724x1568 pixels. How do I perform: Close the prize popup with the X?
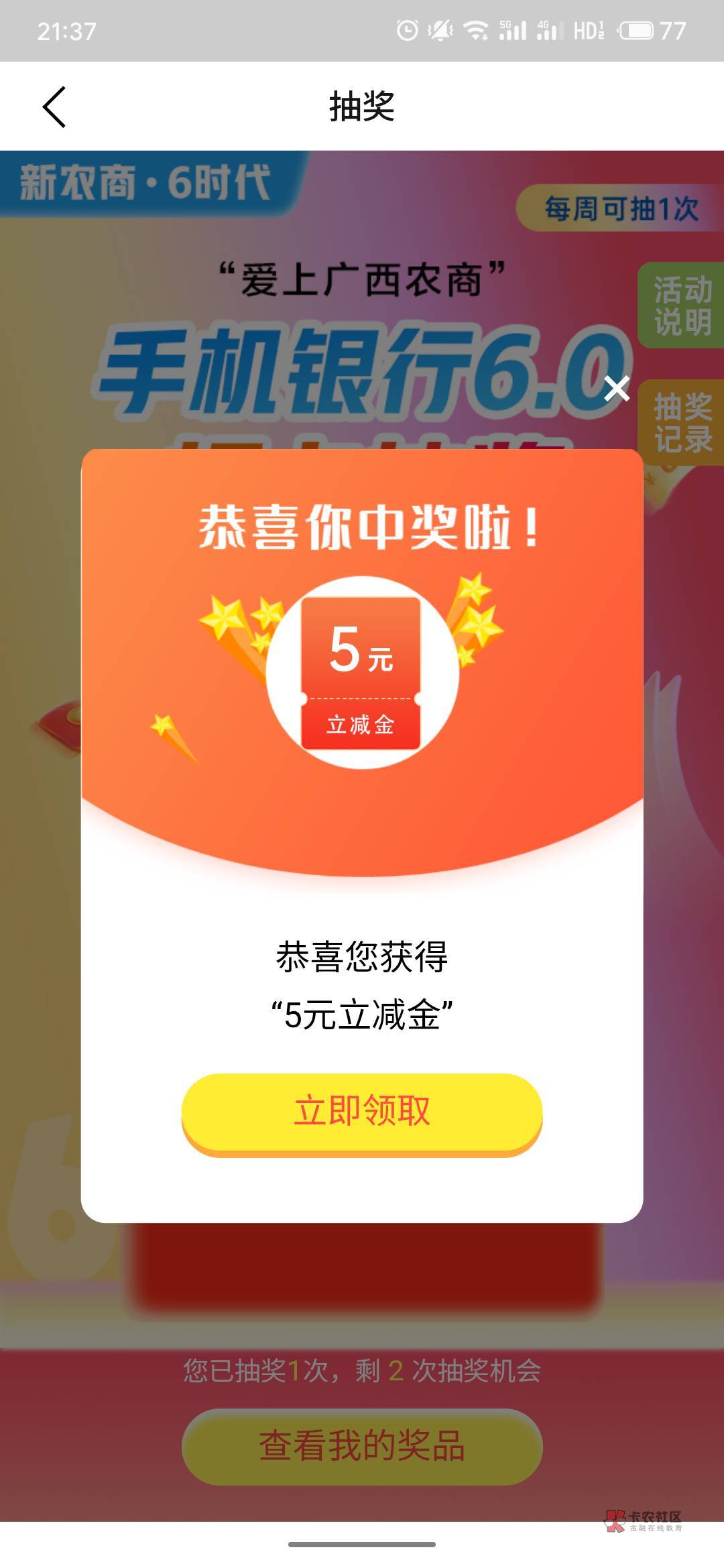click(616, 389)
